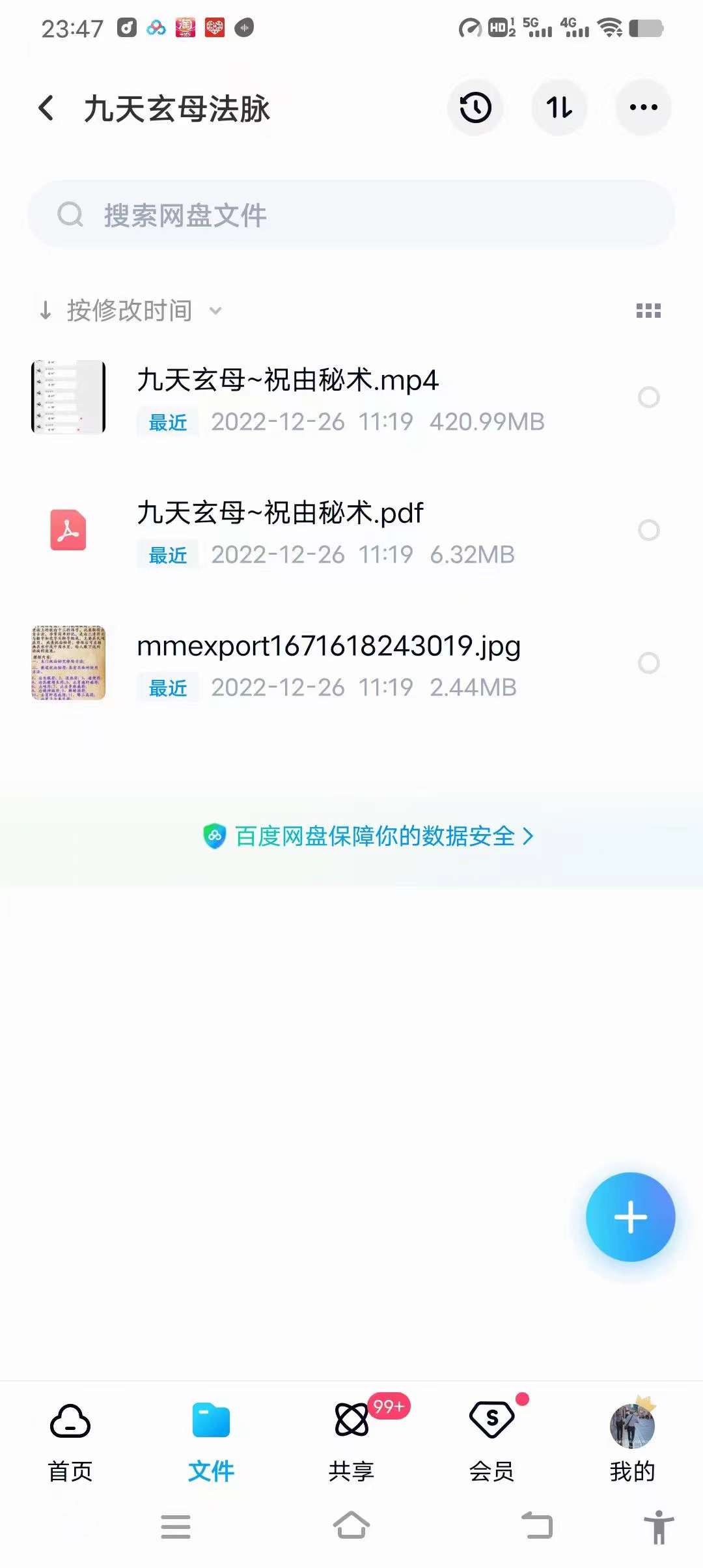
Task: Open the more options ellipsis icon
Action: point(642,107)
